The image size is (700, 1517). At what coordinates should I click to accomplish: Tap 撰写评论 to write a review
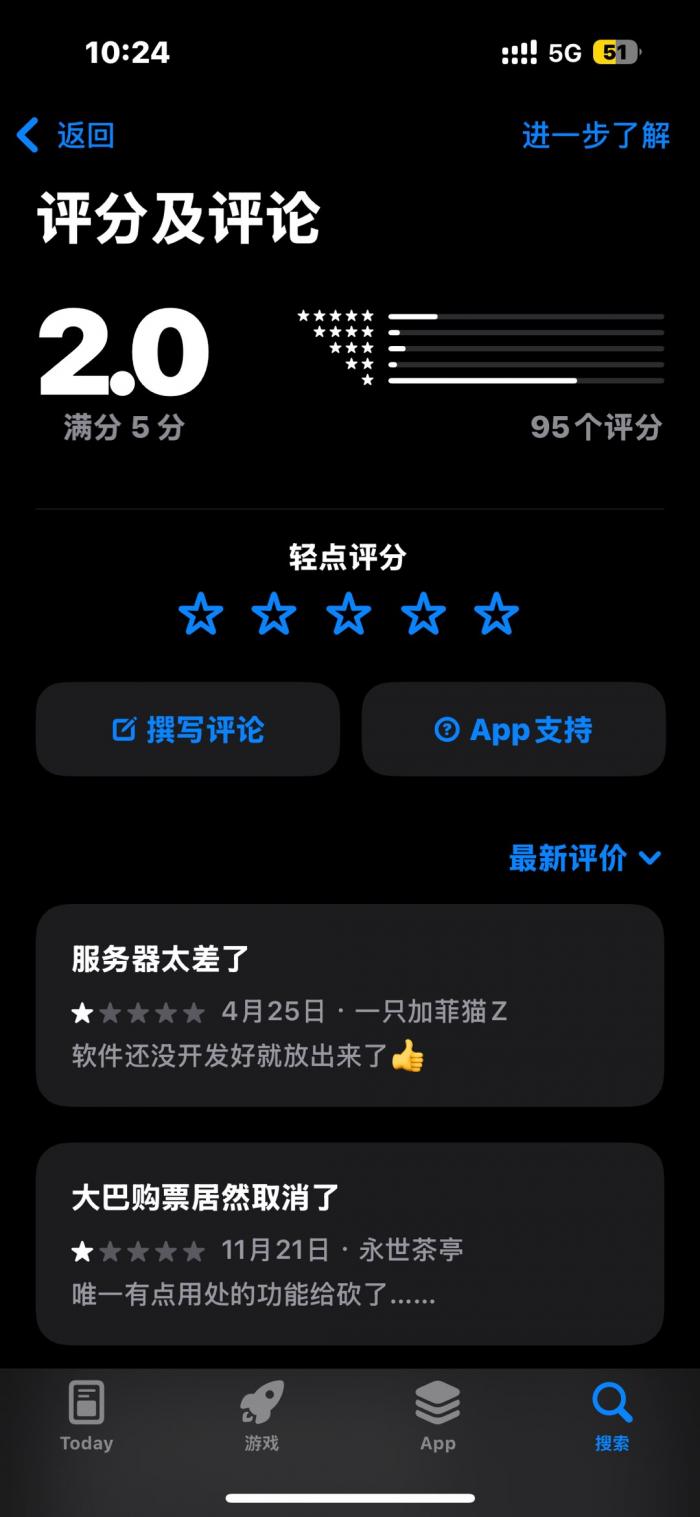point(188,729)
